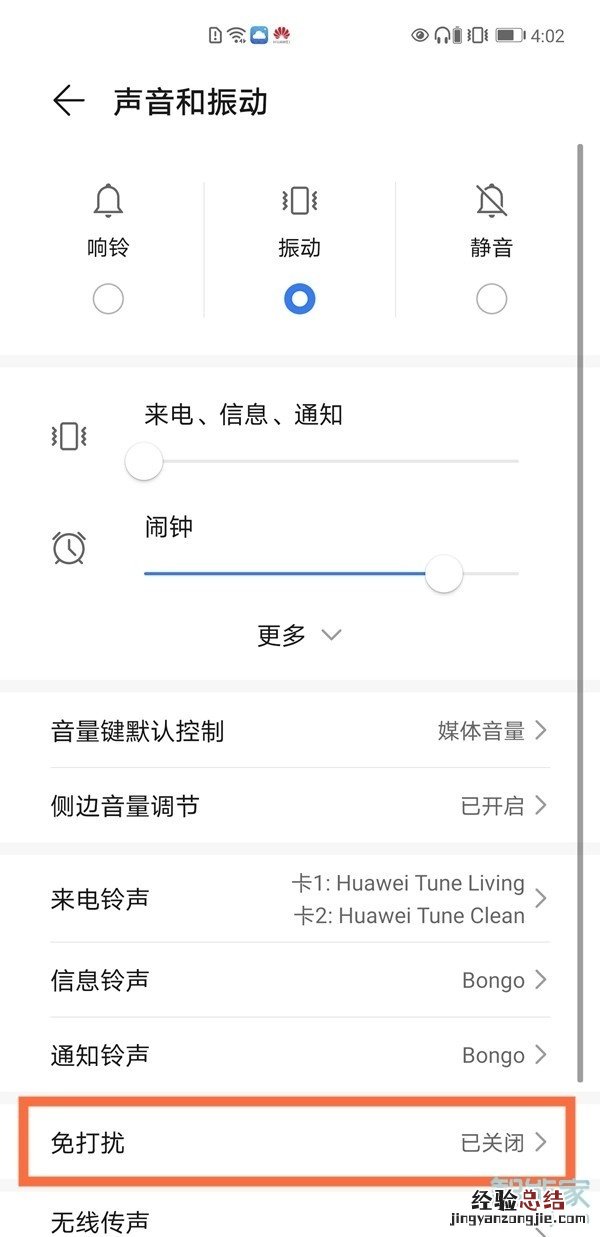Go back from 声音和振动 settings
600x1237 pixels.
pyautogui.click(x=68, y=101)
